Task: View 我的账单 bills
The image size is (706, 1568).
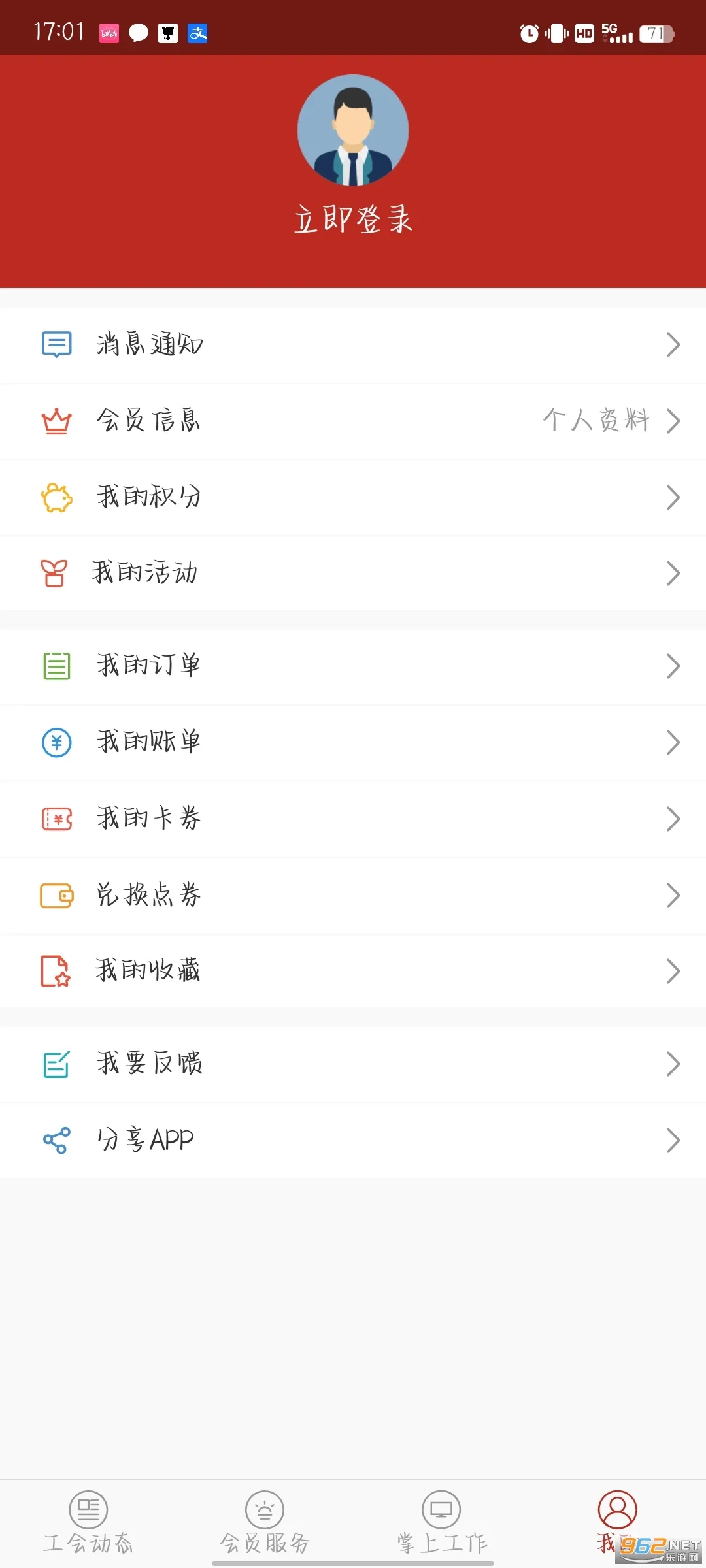Action: click(x=353, y=742)
